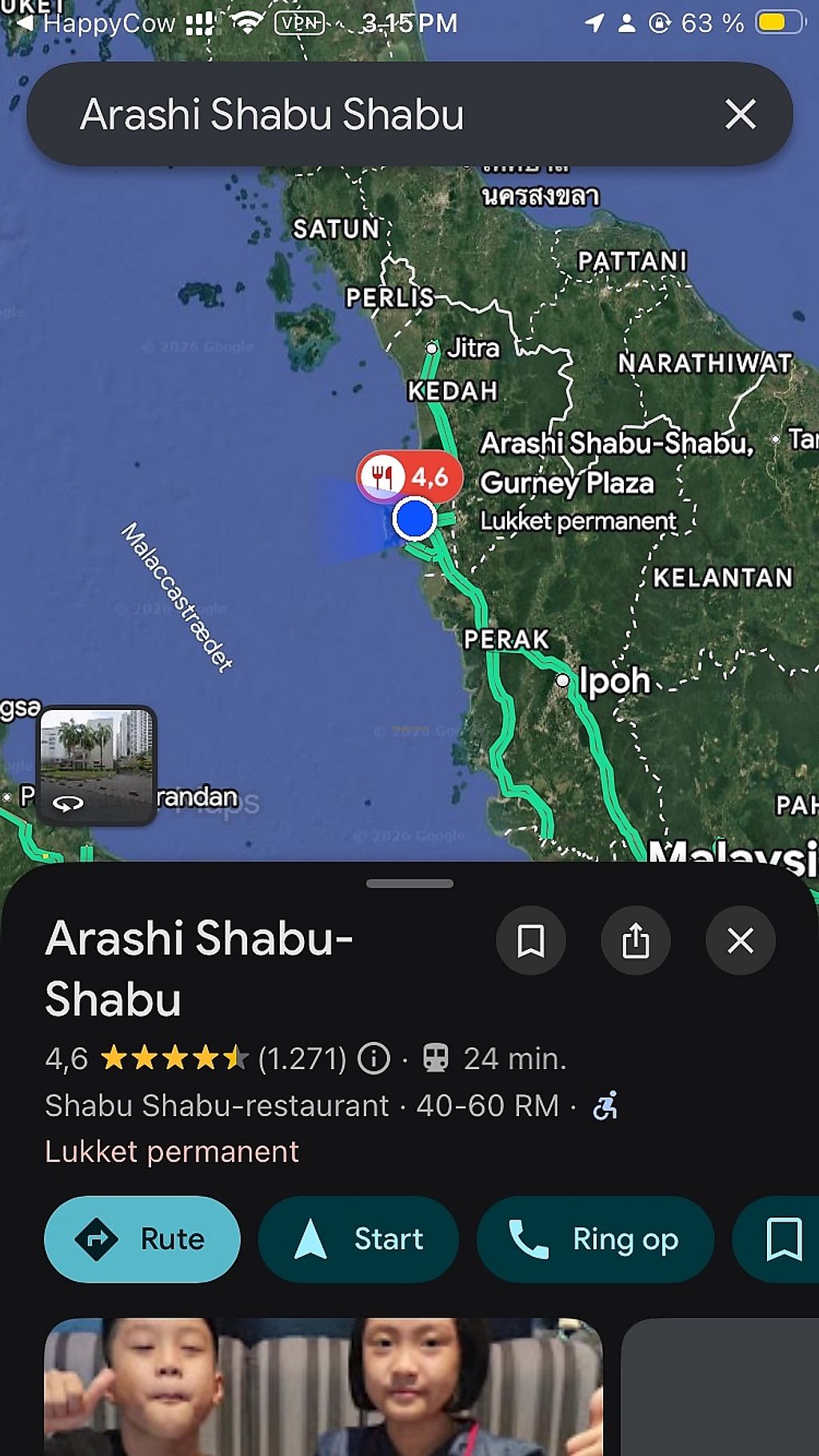819x1456 pixels.
Task: Clear the Arashi Shabu Shabu search
Action: (x=740, y=114)
